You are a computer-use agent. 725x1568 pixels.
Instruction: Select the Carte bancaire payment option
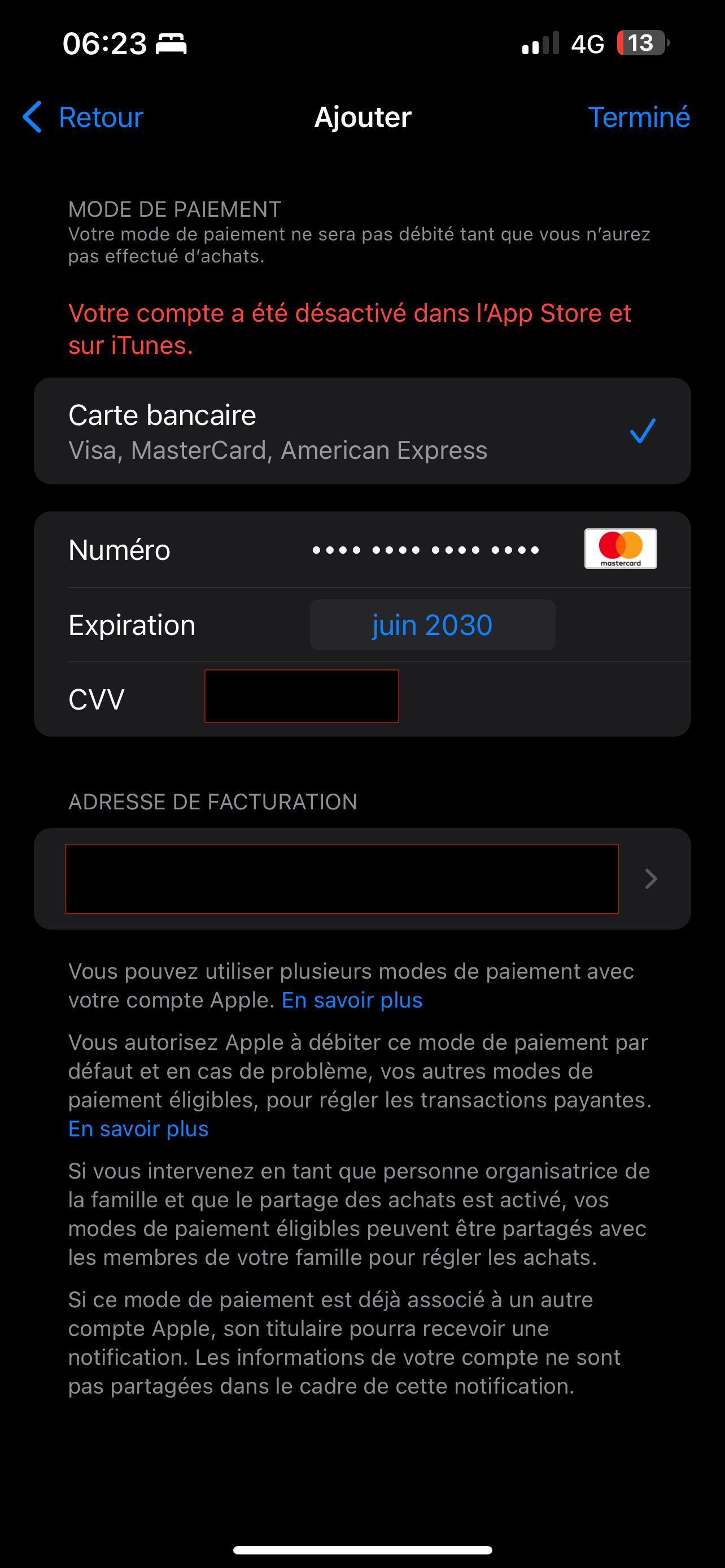pos(362,431)
